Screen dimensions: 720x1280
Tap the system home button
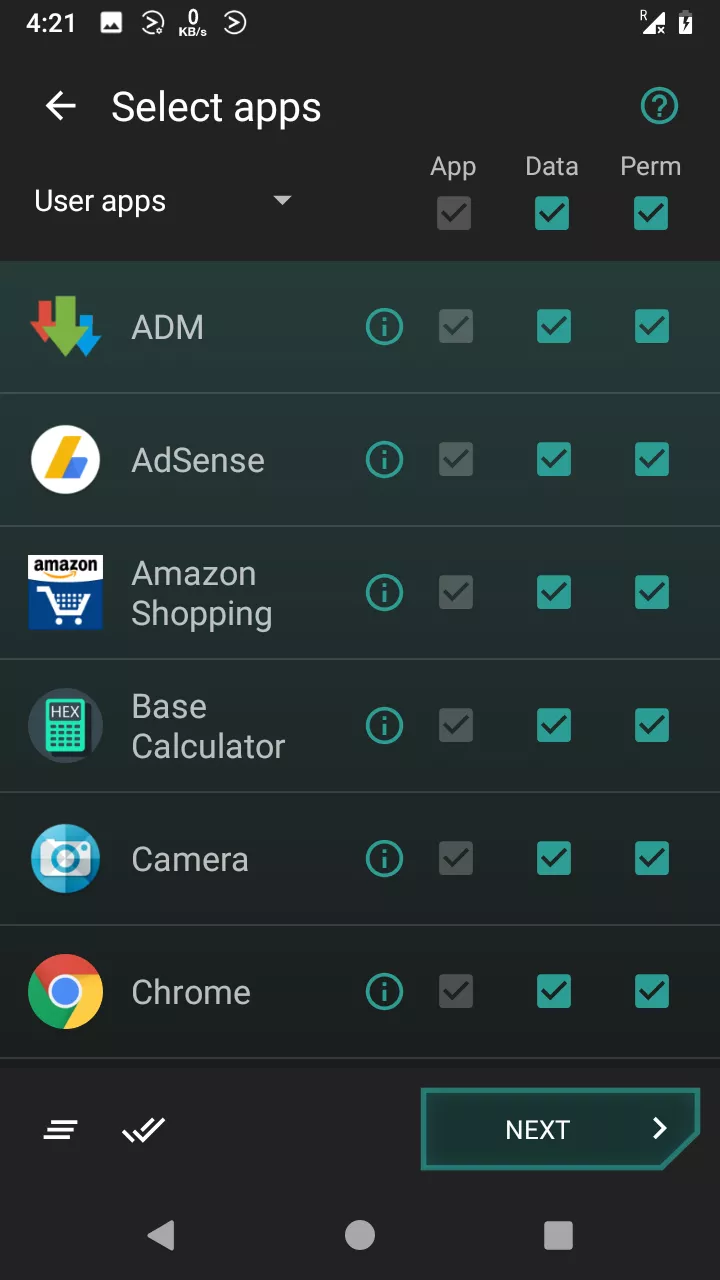click(x=360, y=1235)
